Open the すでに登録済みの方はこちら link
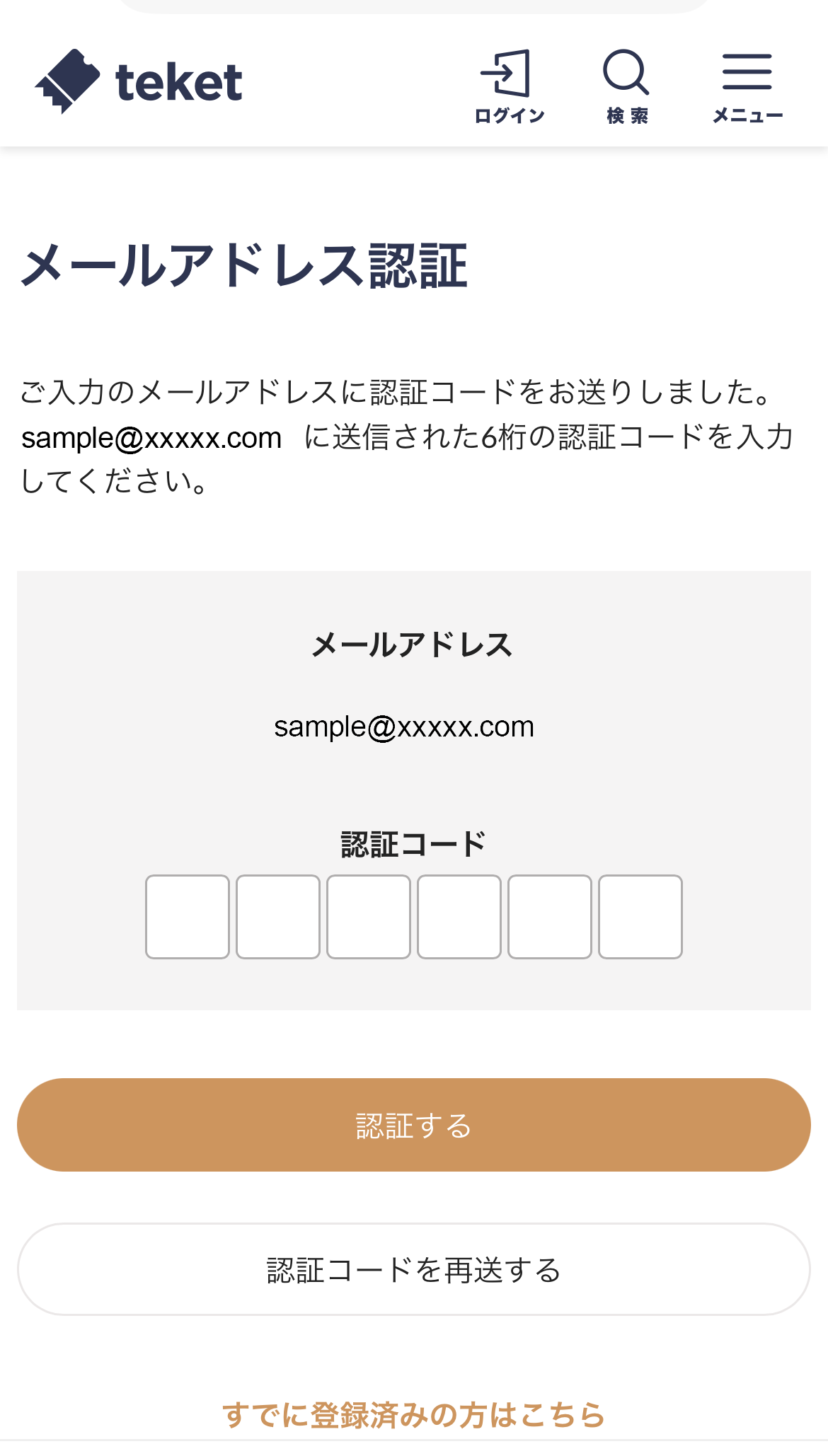The width and height of the screenshot is (828, 1456). pos(414,1415)
